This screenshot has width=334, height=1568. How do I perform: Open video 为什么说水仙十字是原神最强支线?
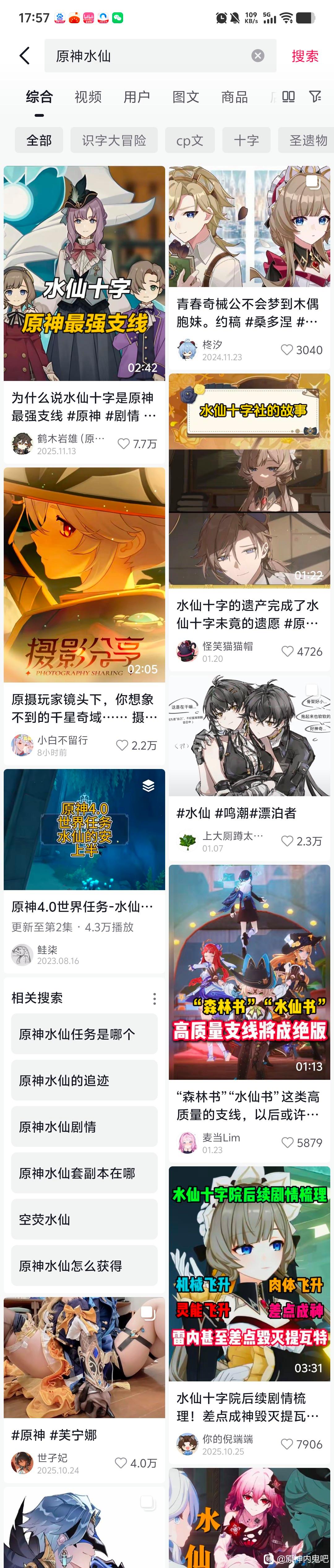[84, 274]
